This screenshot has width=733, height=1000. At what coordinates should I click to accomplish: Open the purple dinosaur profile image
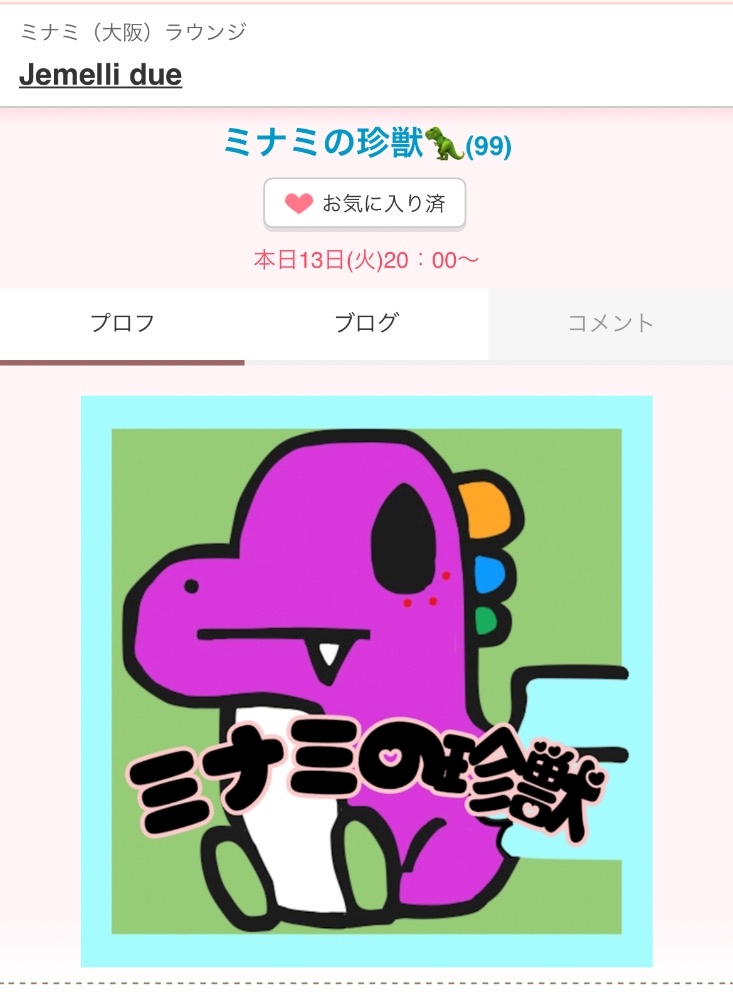[x=366, y=681]
